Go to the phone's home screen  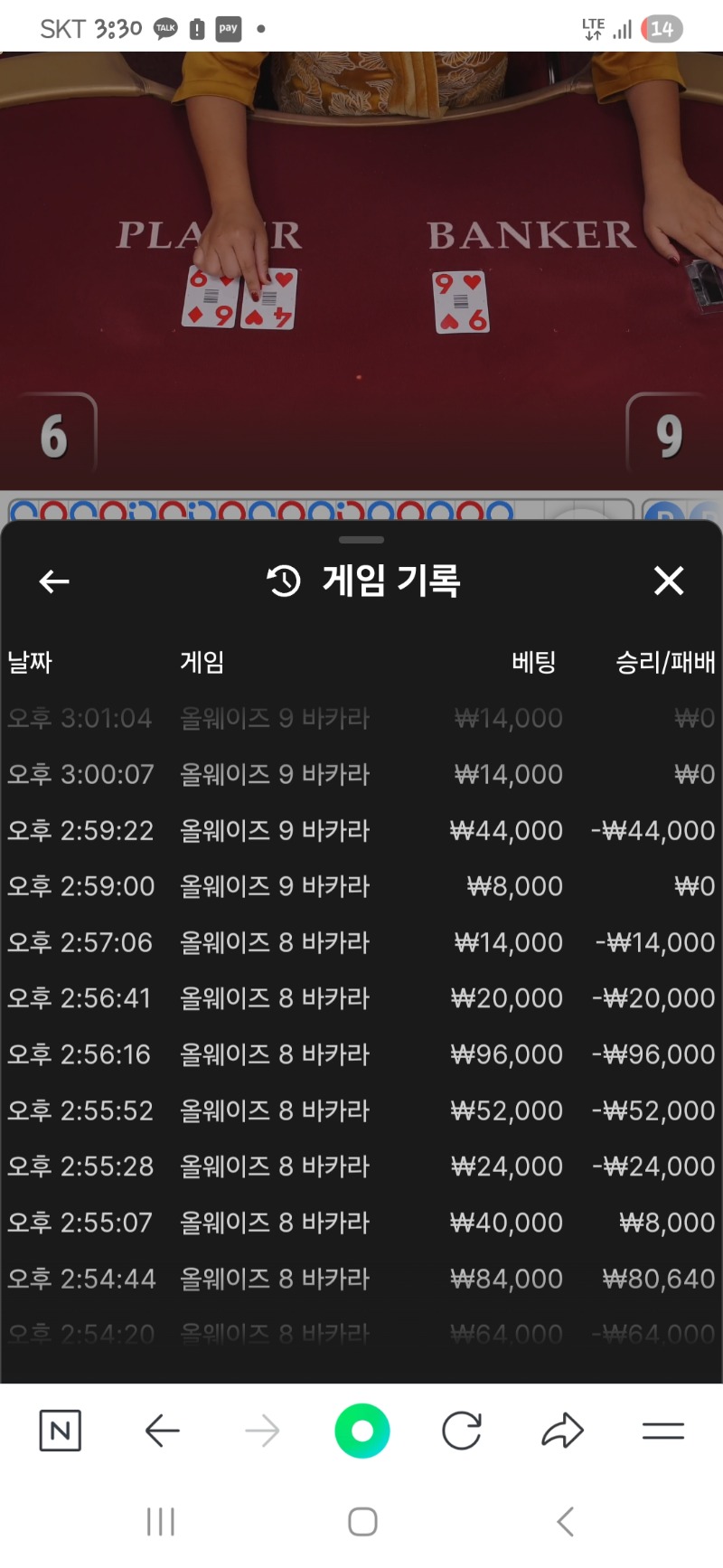click(362, 1522)
